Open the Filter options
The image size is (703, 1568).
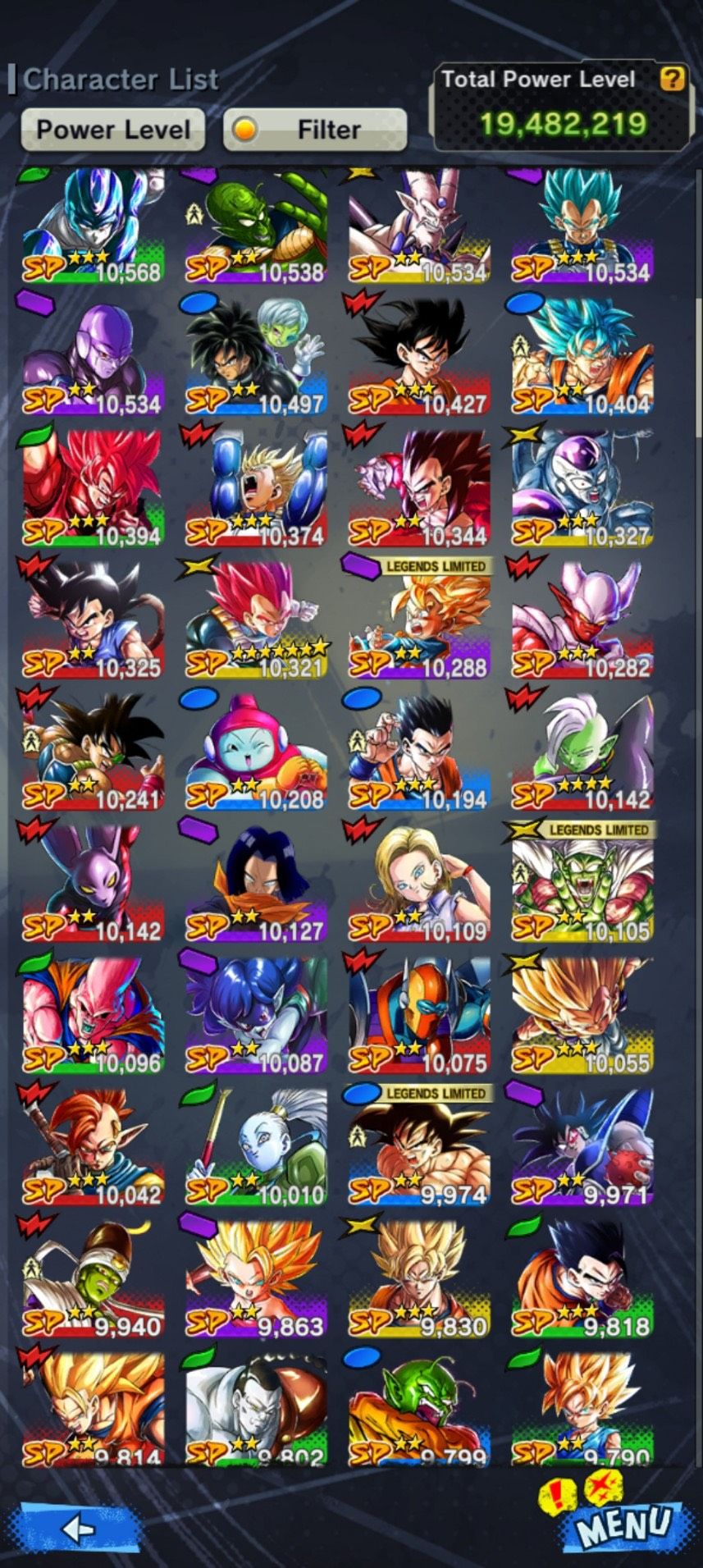(315, 130)
